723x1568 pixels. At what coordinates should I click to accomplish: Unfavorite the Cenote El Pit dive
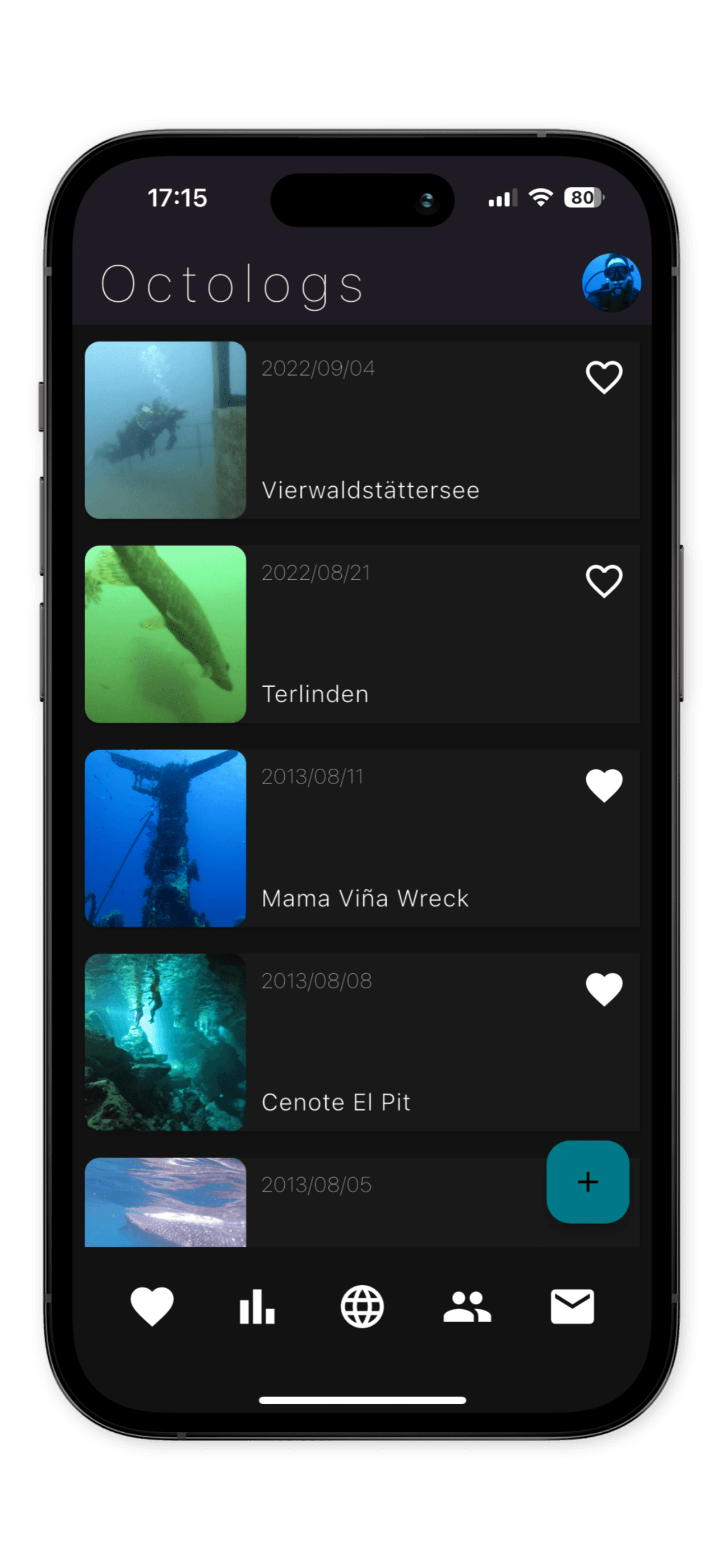click(x=604, y=989)
